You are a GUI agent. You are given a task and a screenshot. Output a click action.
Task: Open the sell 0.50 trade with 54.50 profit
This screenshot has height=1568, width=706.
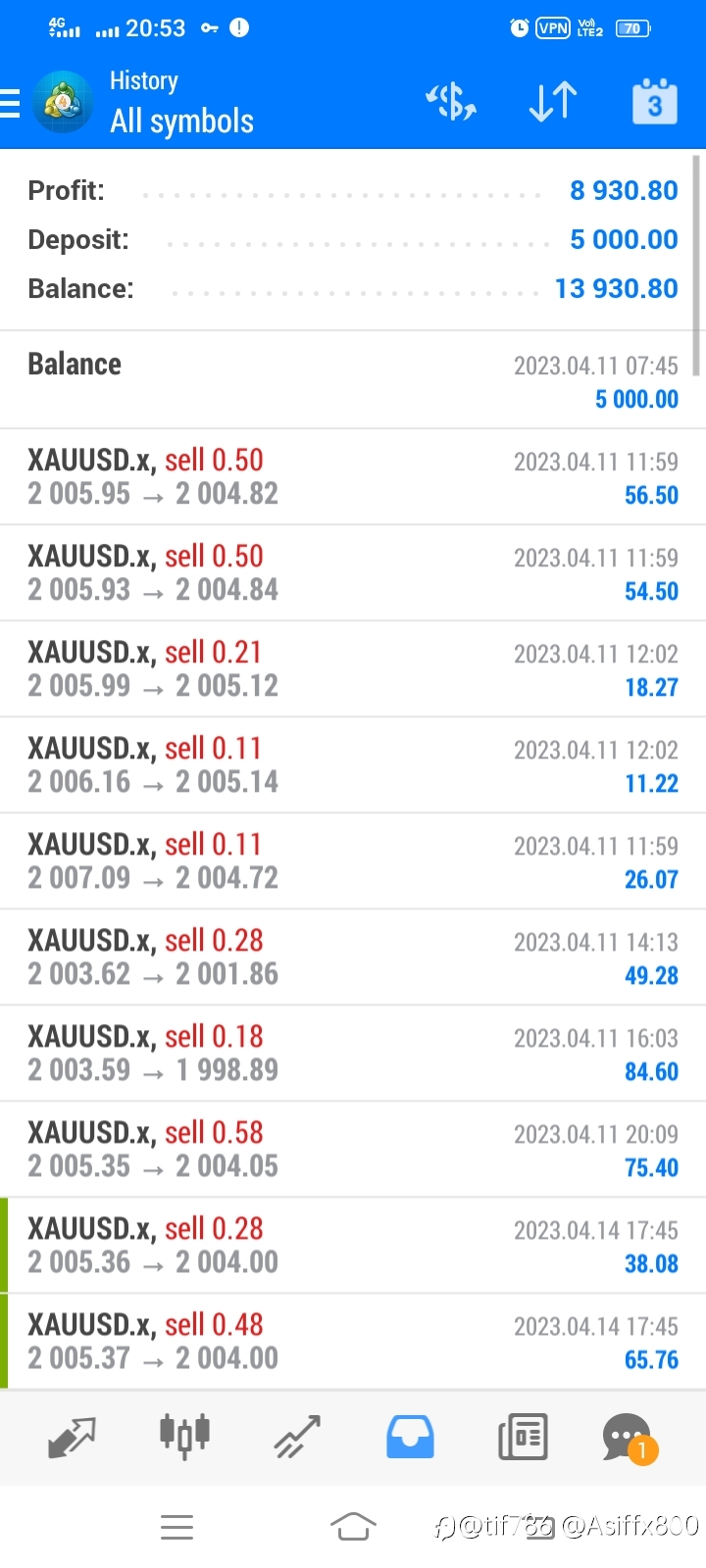coord(353,572)
